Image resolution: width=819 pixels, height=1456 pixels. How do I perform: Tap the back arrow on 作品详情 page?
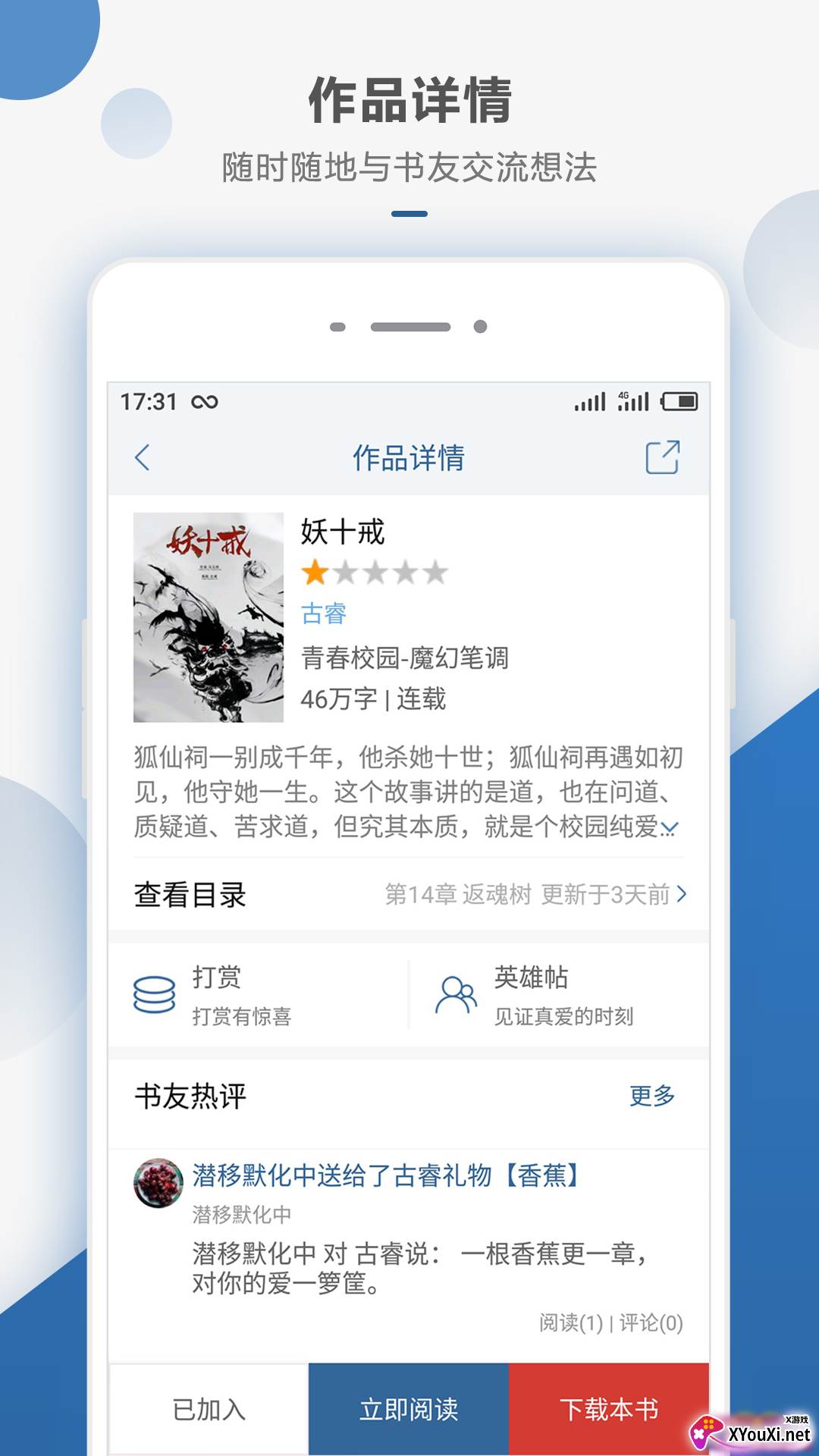click(141, 457)
